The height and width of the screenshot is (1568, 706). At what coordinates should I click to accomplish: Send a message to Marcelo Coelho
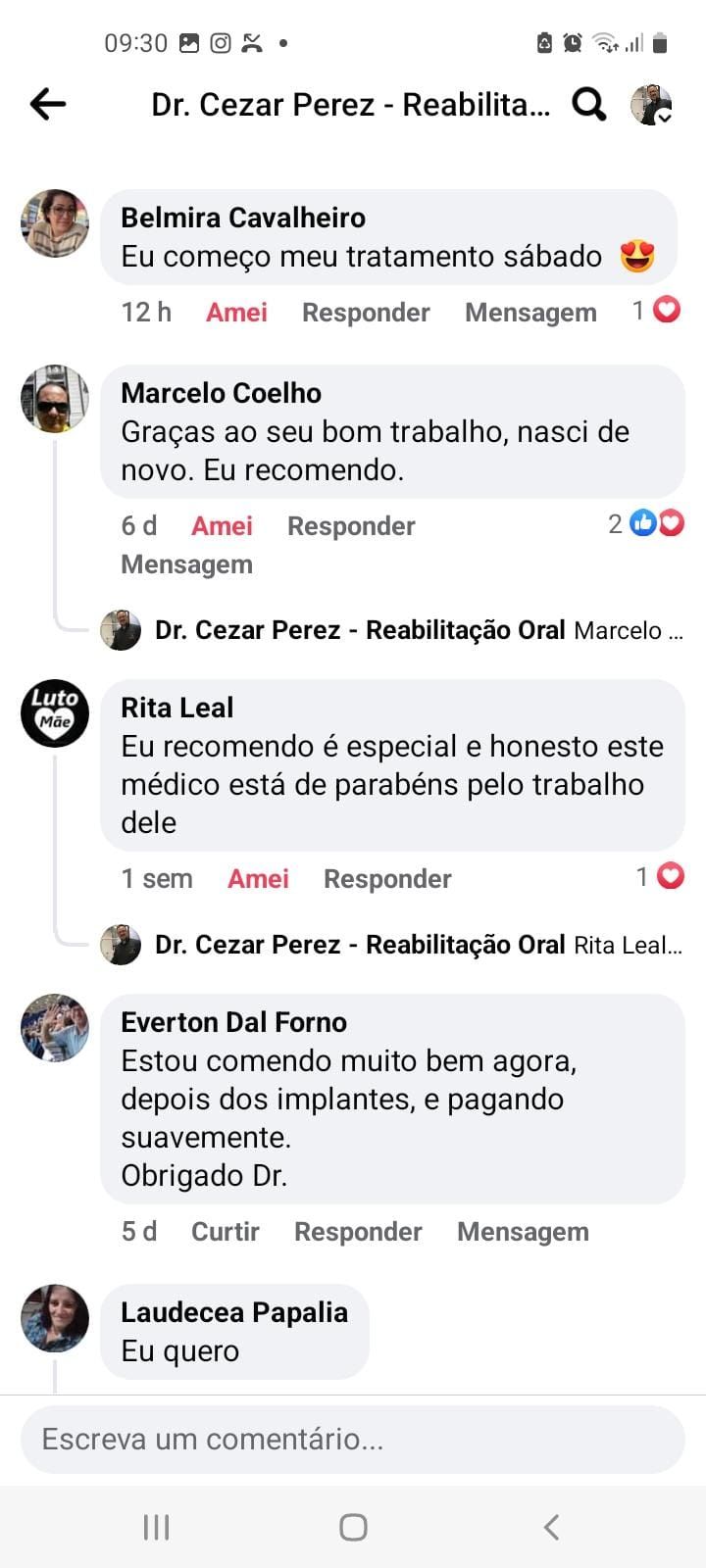point(186,564)
